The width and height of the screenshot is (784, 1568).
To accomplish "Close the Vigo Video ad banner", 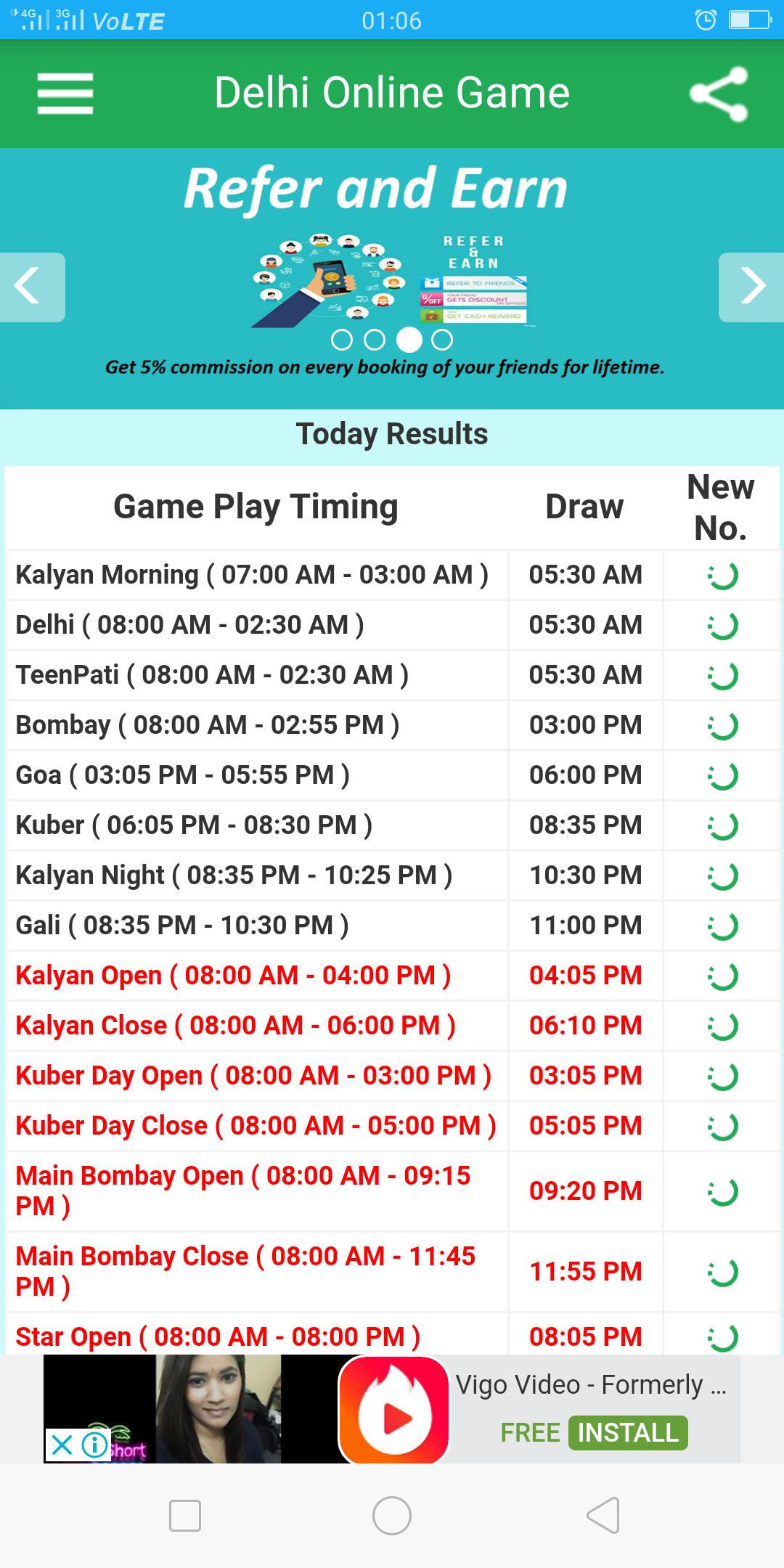I will (62, 1445).
